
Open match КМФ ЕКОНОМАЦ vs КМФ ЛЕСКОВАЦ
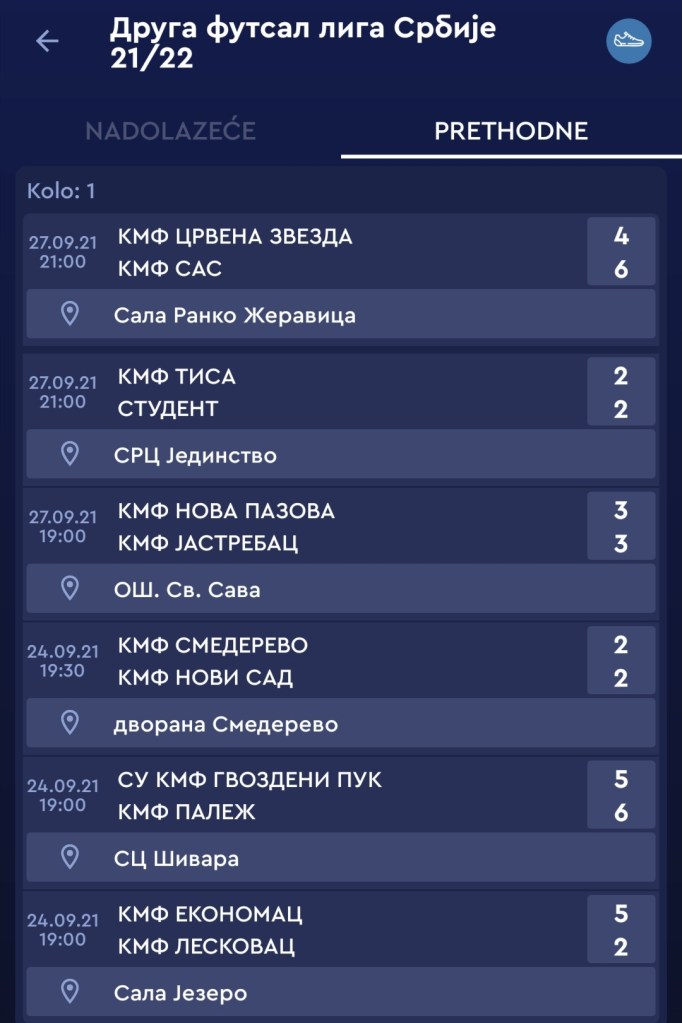click(x=340, y=930)
